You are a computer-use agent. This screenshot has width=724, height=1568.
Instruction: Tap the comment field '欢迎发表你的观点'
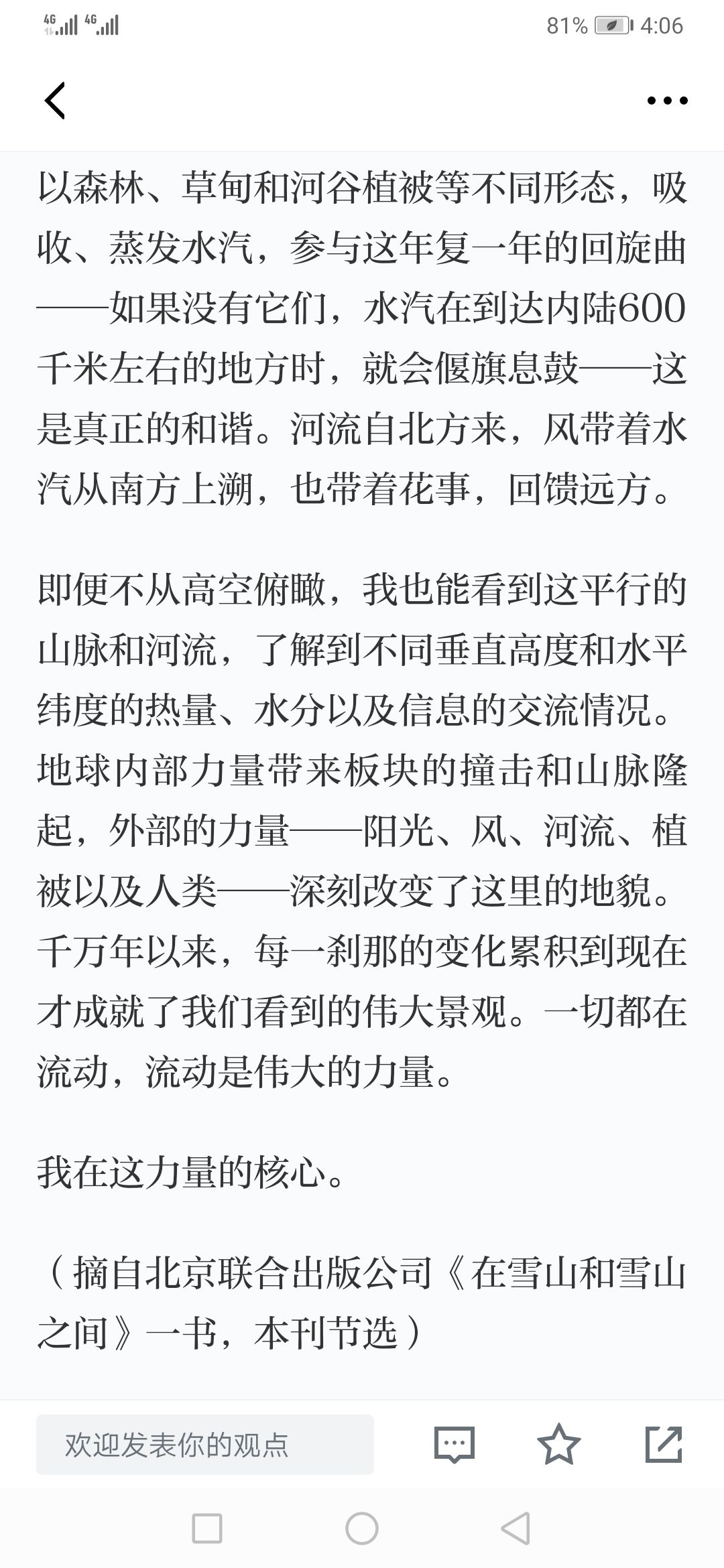tap(205, 1444)
